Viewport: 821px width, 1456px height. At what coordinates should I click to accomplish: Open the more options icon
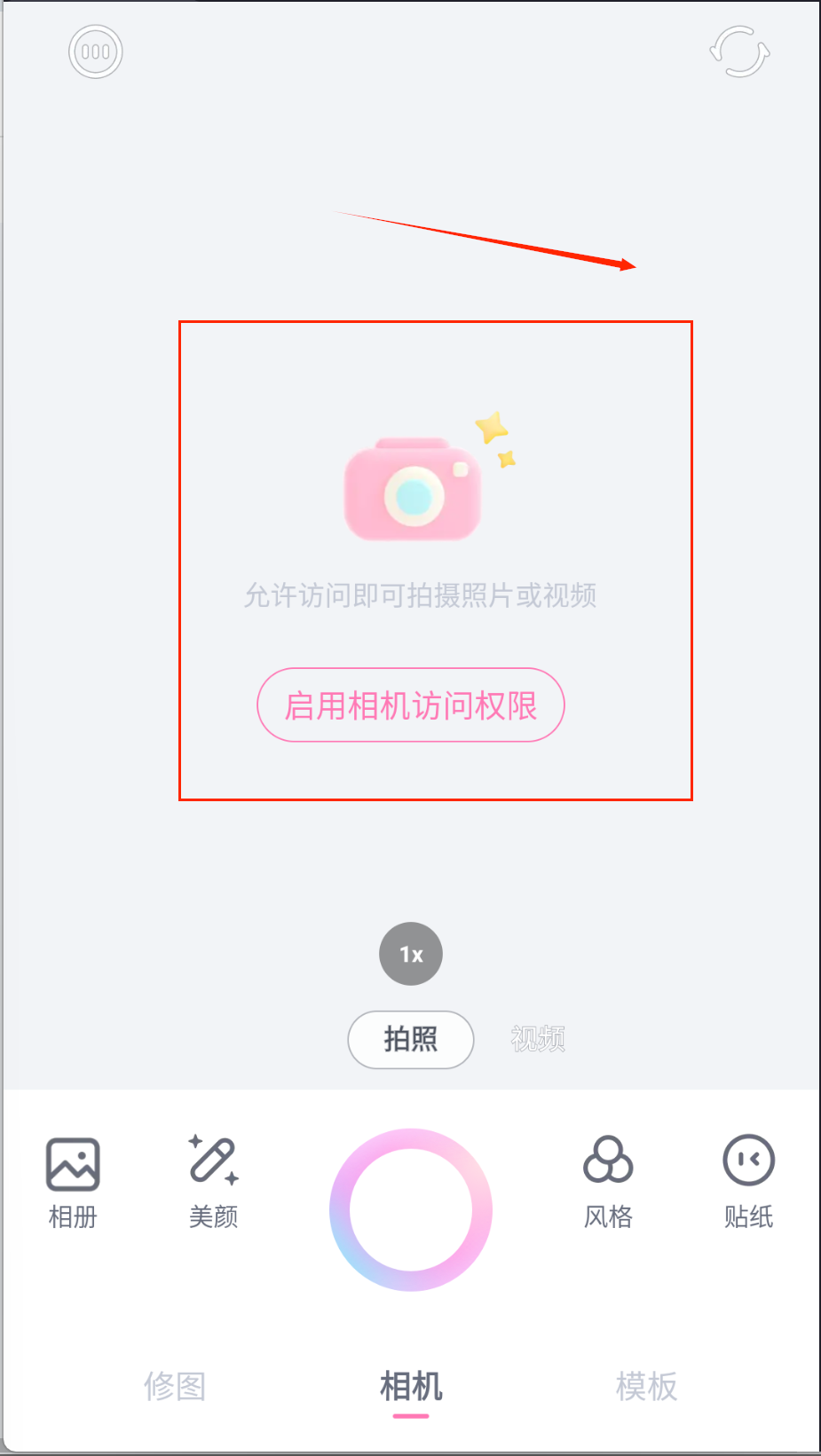(96, 52)
